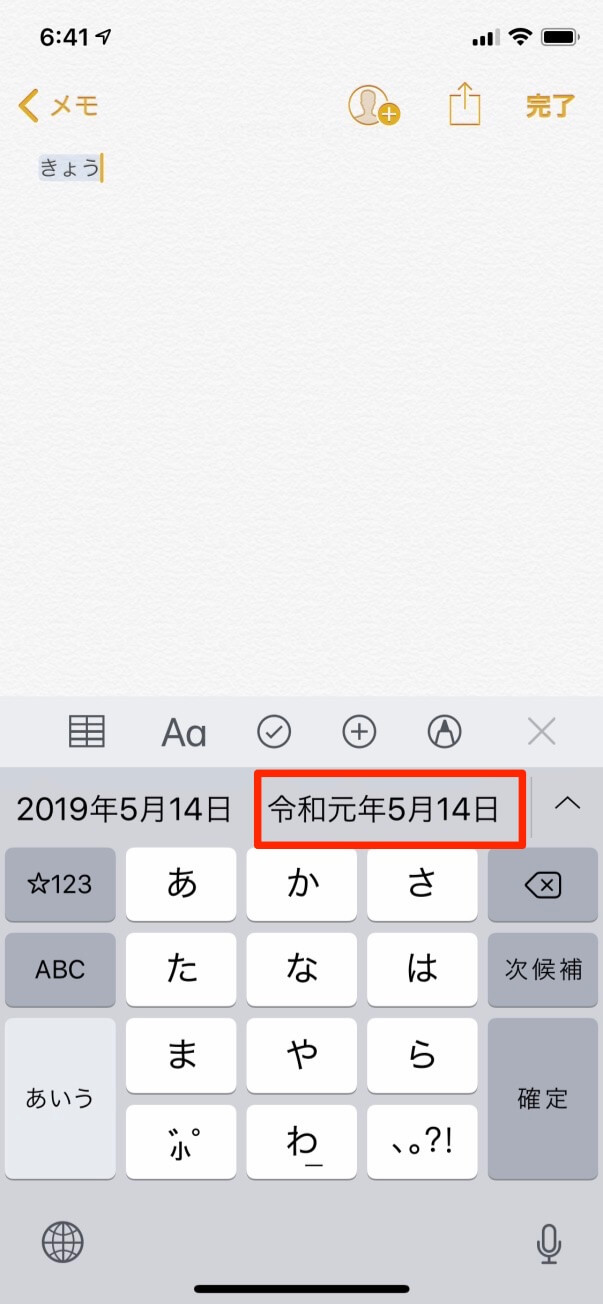Viewport: 603px width, 1304px height.
Task: Select the candidate 2019年5月14日
Action: click(124, 808)
